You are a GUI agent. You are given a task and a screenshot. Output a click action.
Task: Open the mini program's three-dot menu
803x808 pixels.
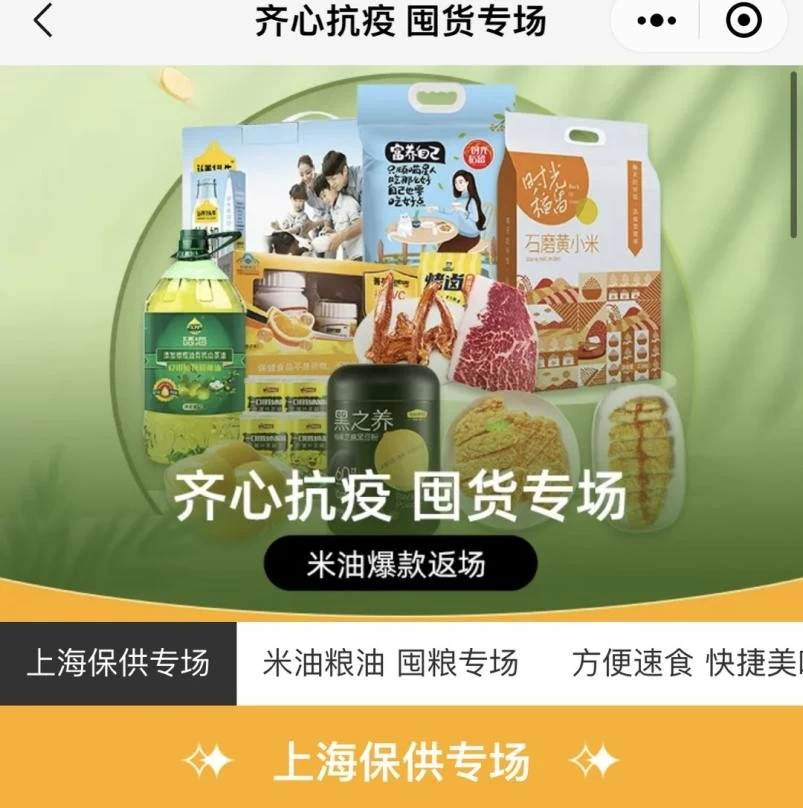(657, 21)
